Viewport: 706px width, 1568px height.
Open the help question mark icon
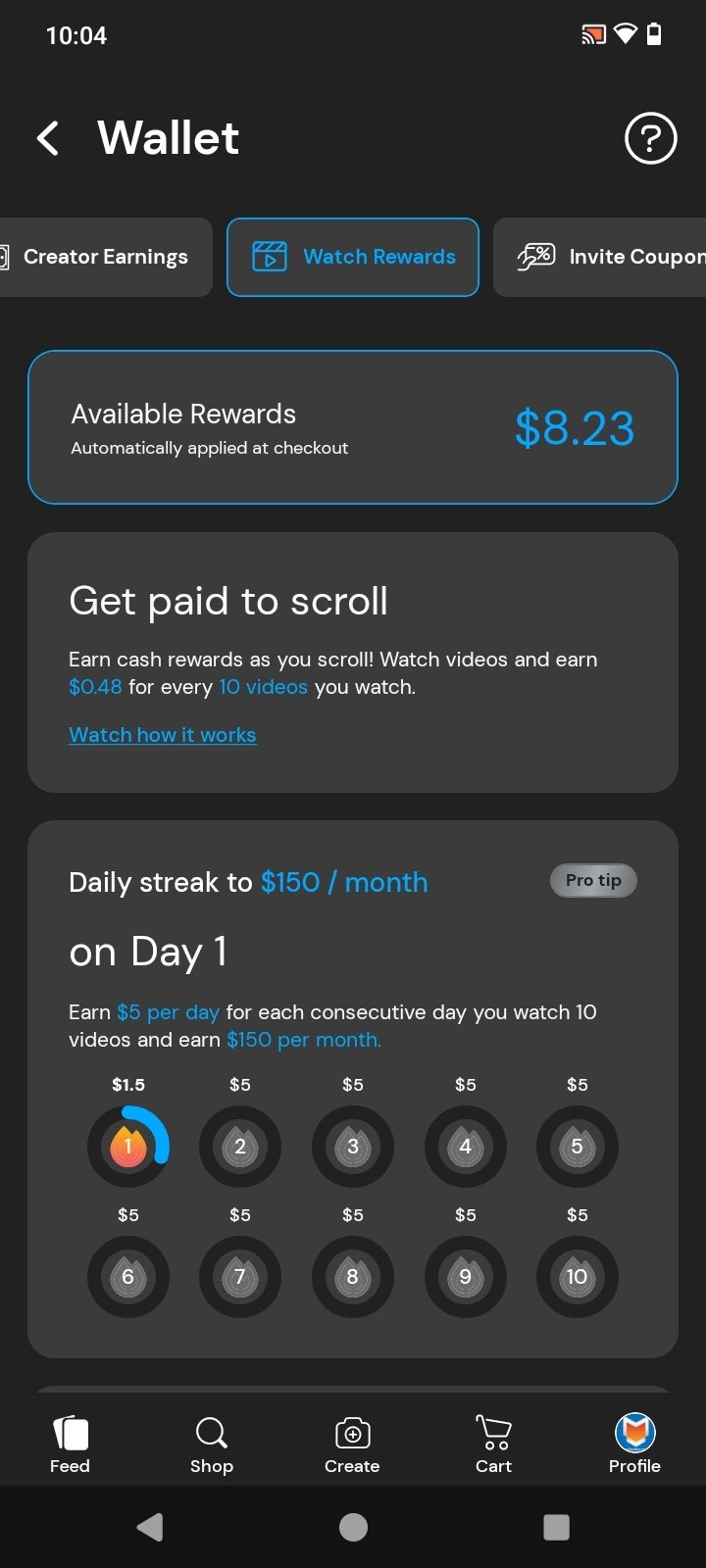(650, 138)
